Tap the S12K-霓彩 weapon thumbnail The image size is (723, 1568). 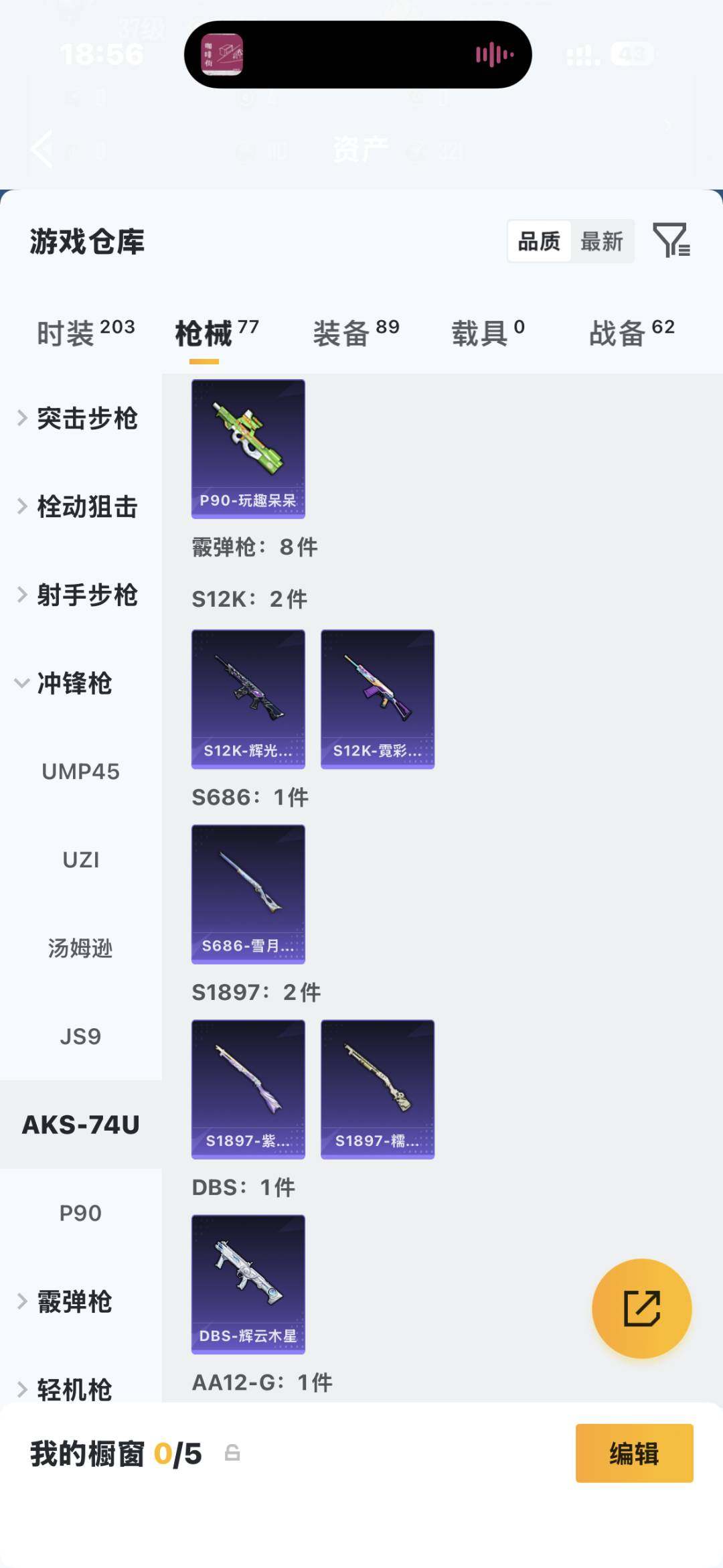(x=377, y=698)
